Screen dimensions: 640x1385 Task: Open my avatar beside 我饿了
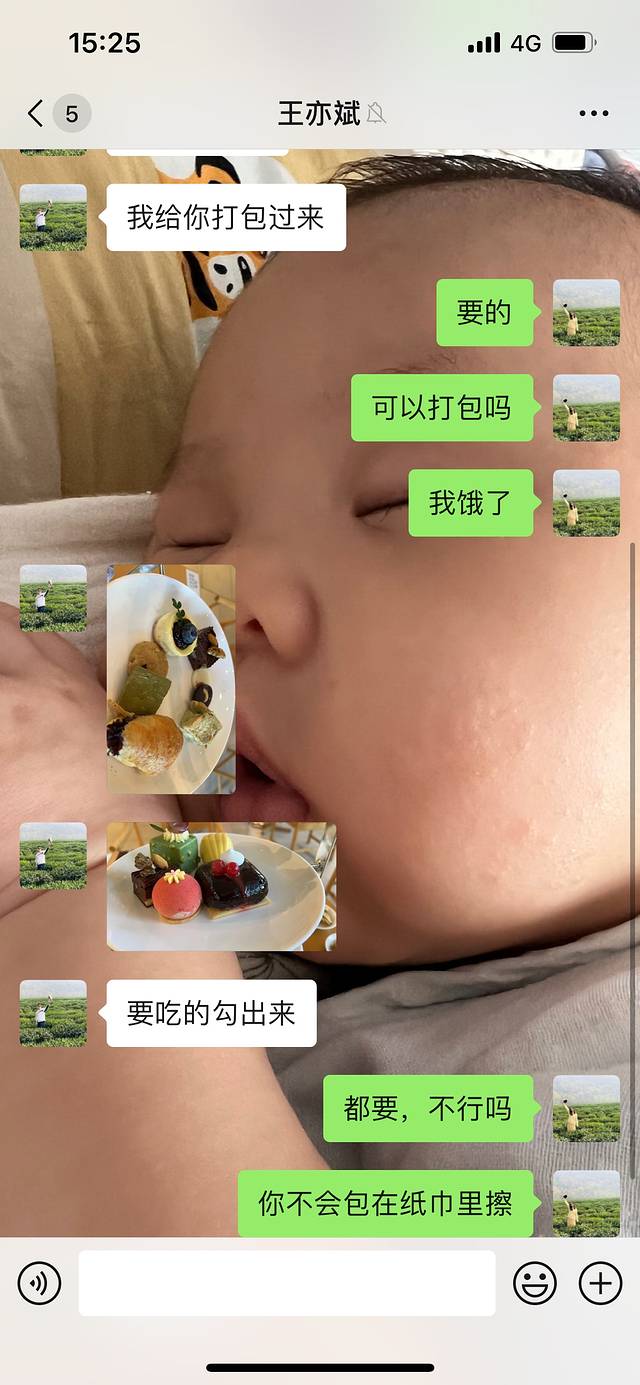[586, 502]
